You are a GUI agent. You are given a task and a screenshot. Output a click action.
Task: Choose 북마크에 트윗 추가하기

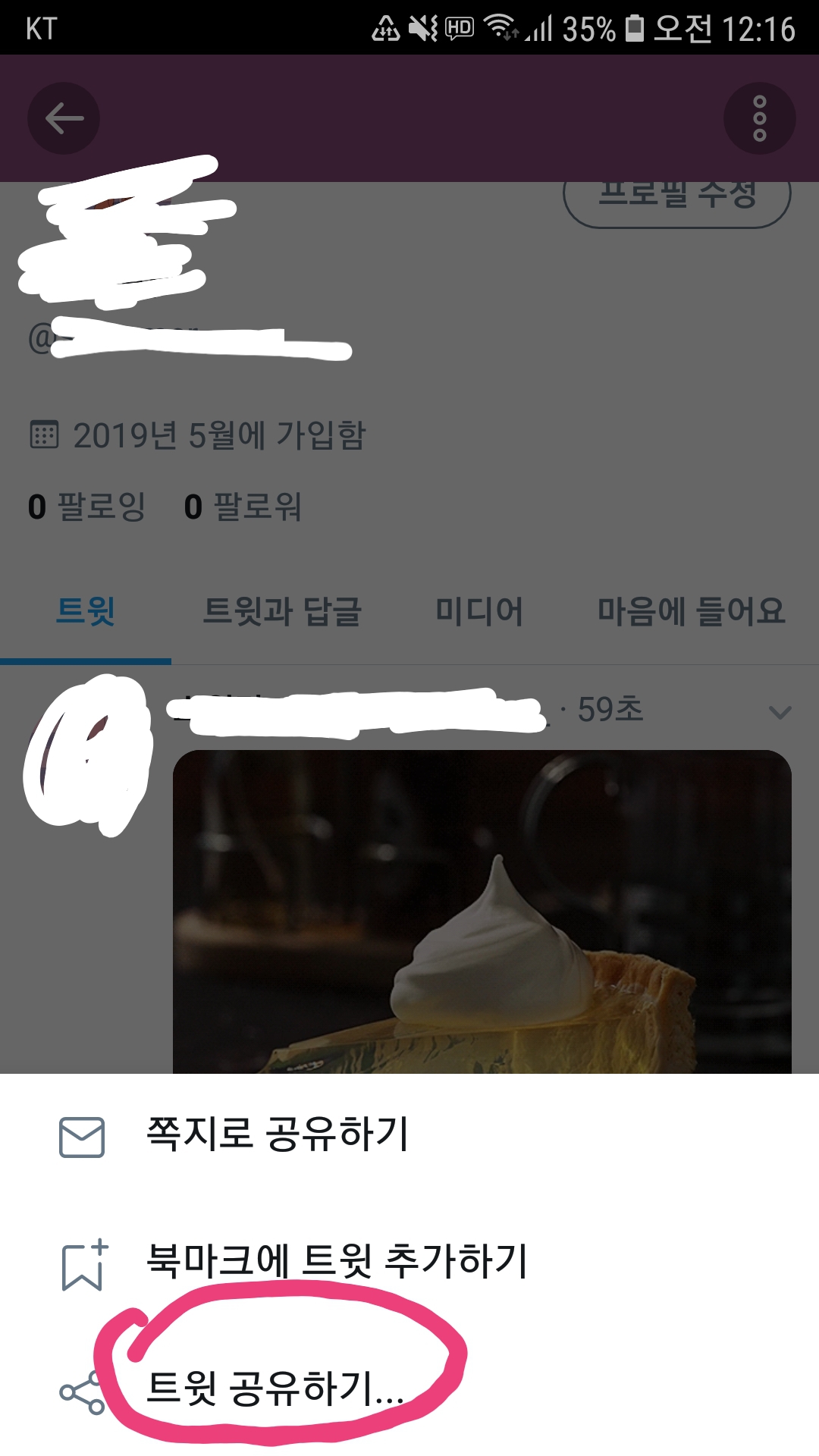click(x=336, y=1262)
